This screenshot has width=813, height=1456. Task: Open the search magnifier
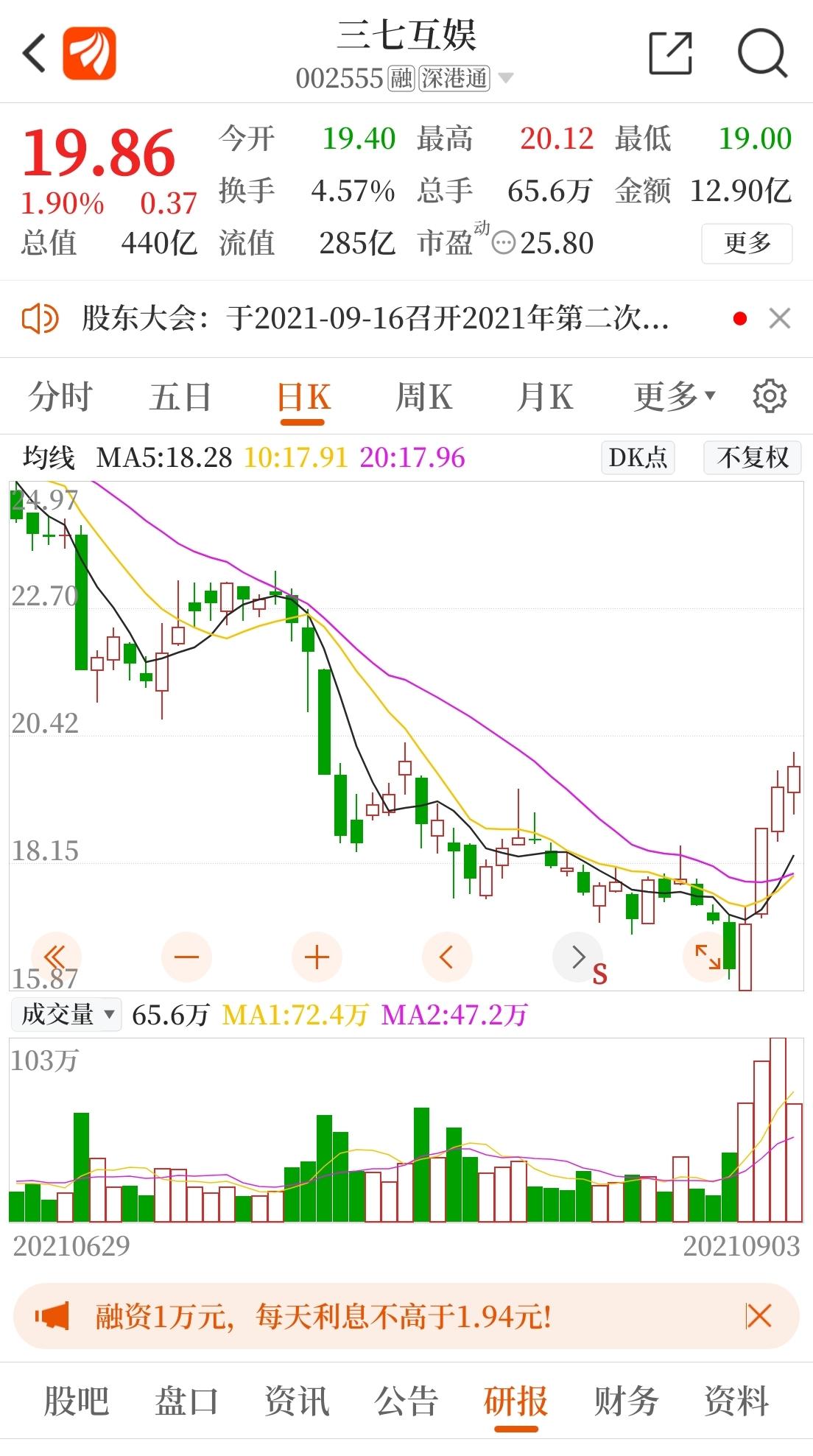762,53
